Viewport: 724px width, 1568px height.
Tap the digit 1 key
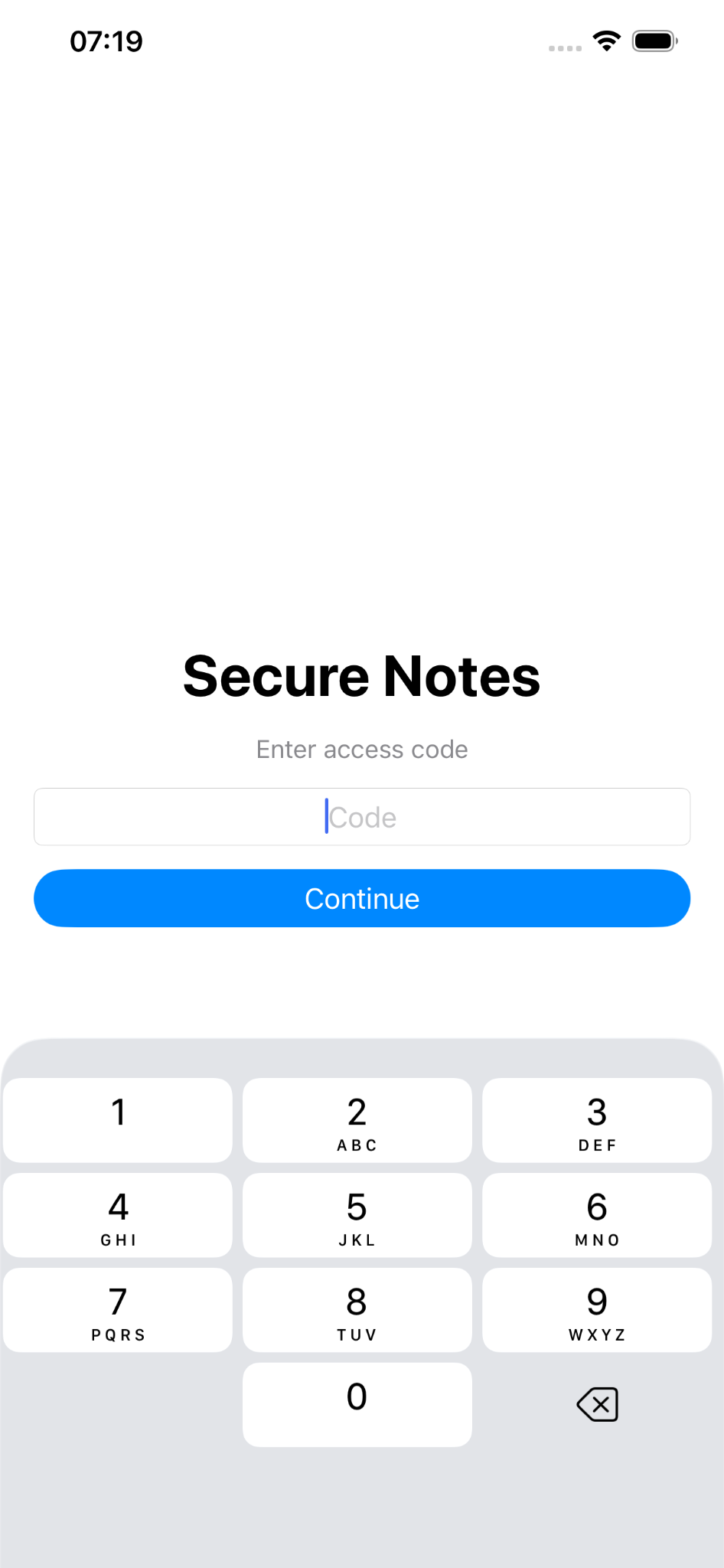(x=118, y=1120)
